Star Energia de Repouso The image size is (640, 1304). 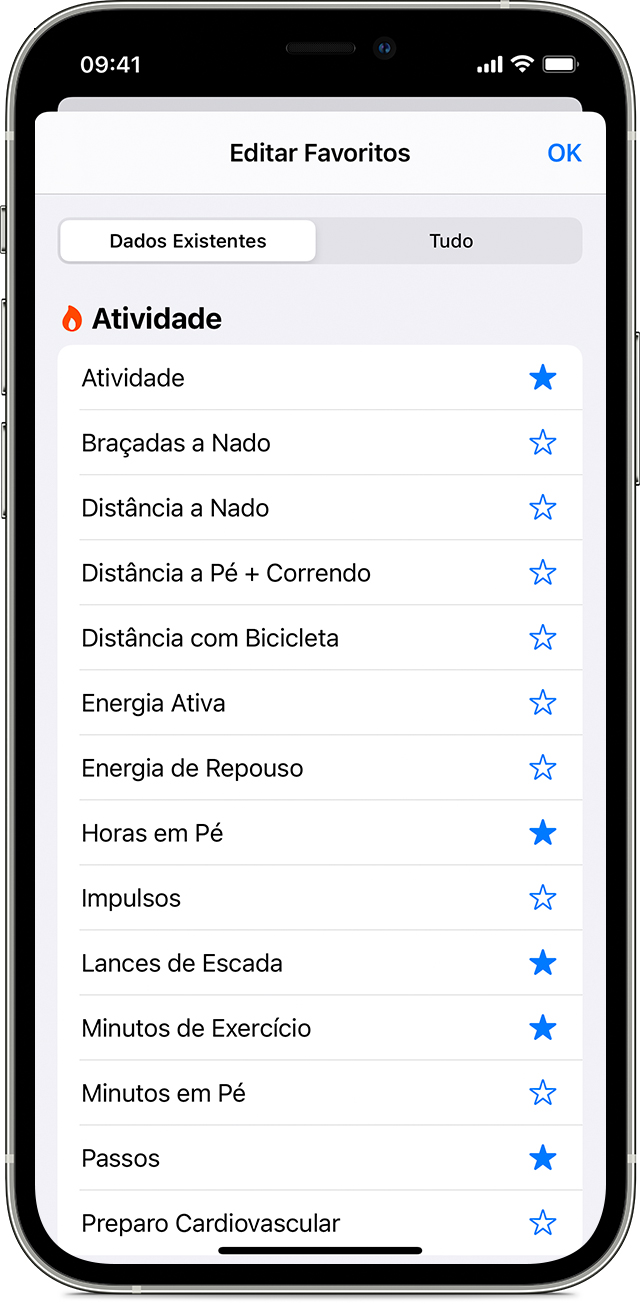click(x=542, y=768)
